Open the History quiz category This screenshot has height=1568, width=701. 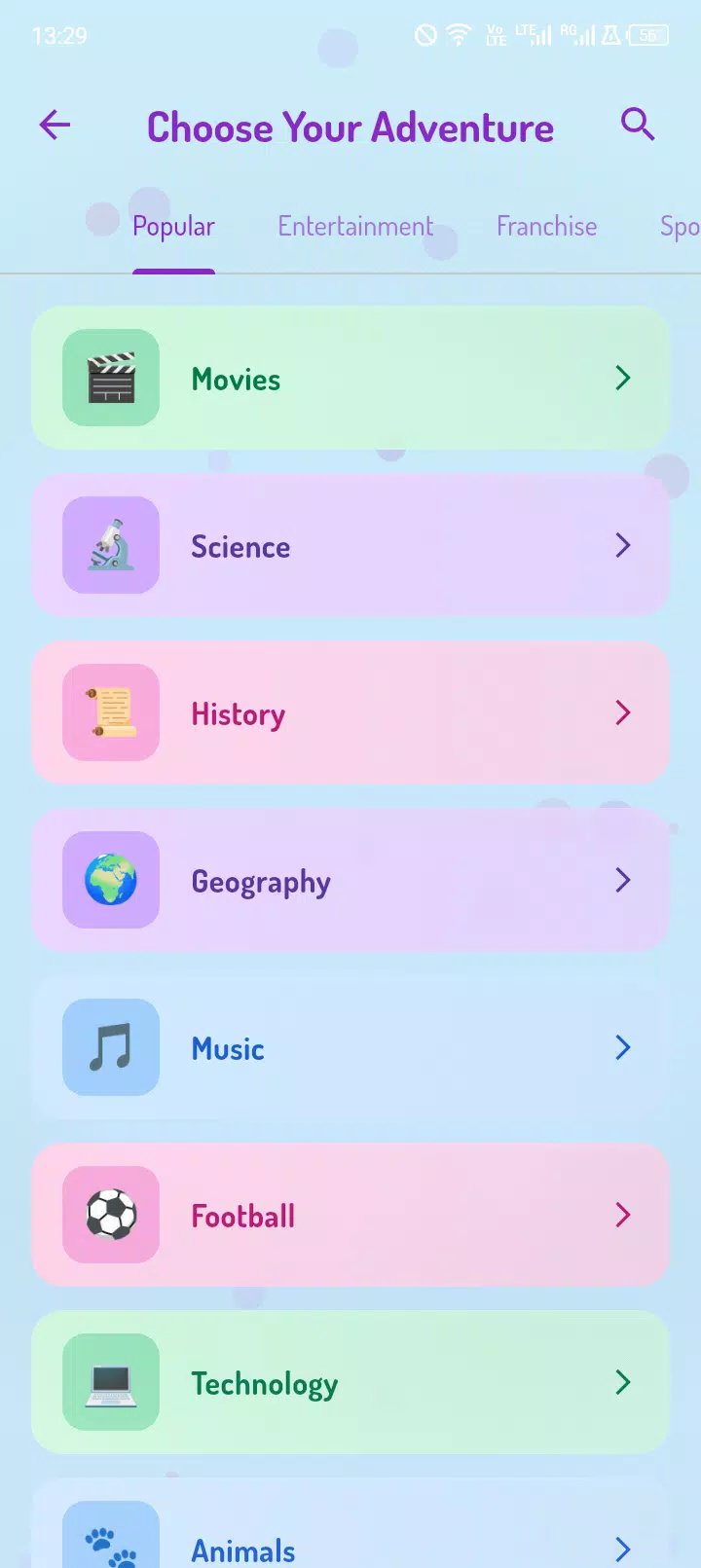350,712
